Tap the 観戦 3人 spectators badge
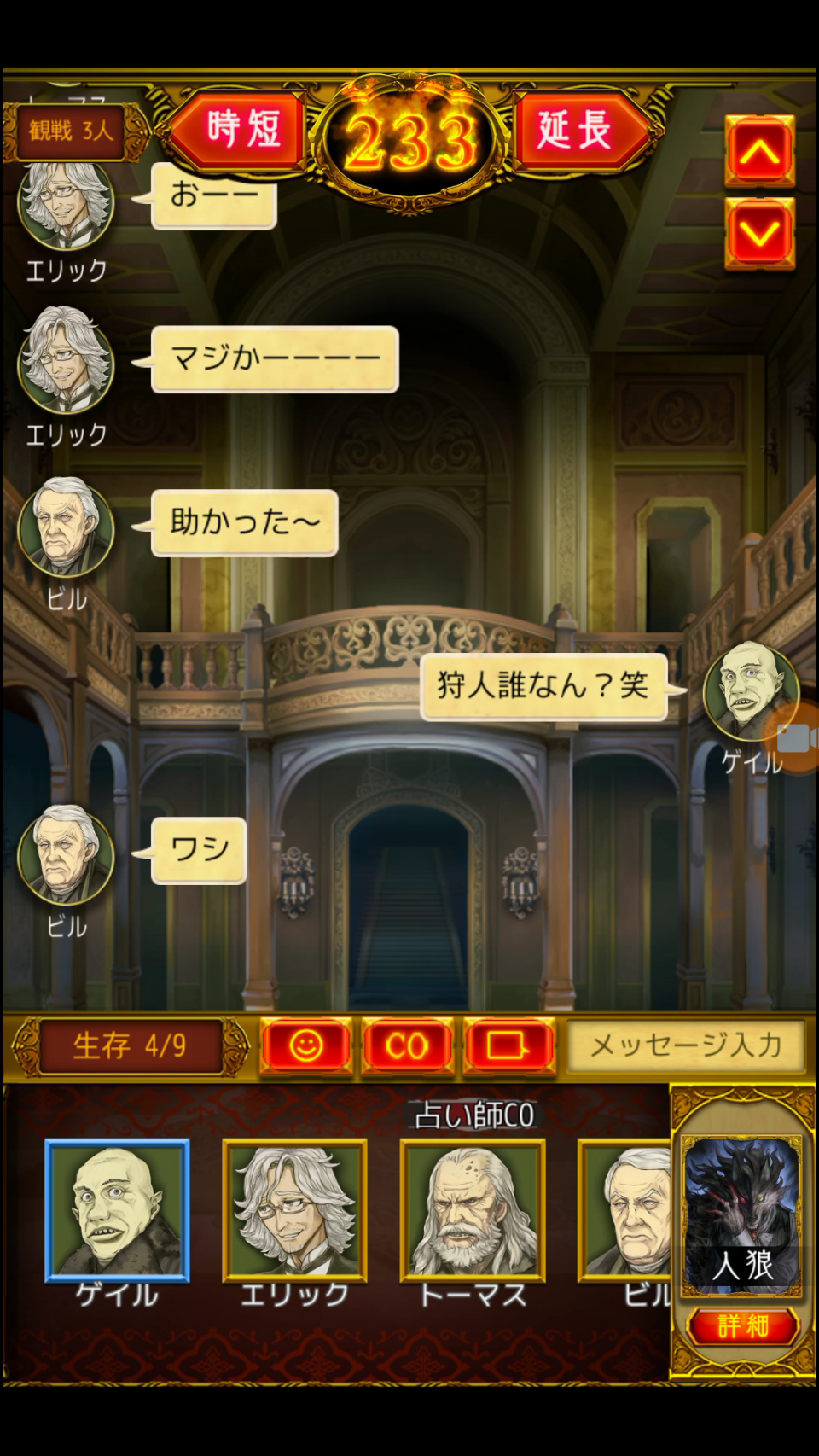This screenshot has height=1456, width=819. point(70,131)
